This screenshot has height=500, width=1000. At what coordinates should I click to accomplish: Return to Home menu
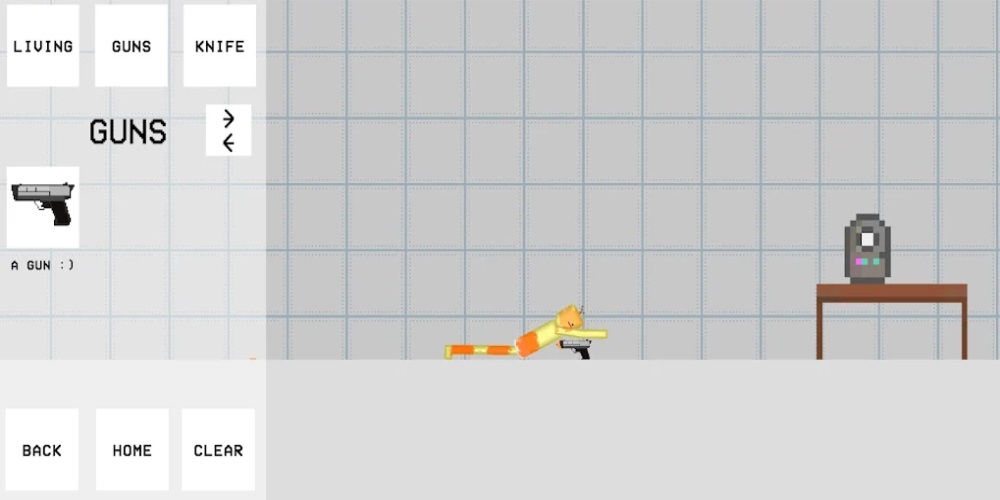click(x=132, y=450)
